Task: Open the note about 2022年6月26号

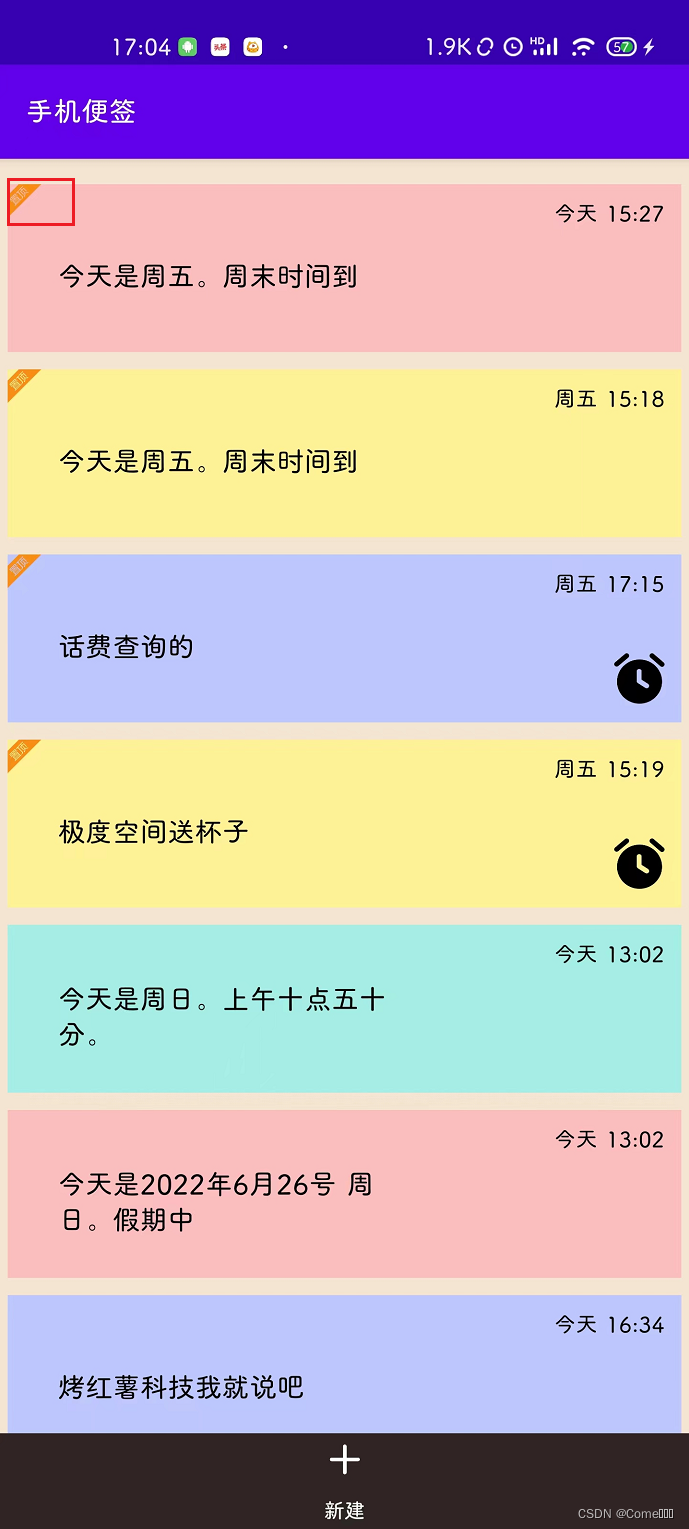Action: (344, 1193)
